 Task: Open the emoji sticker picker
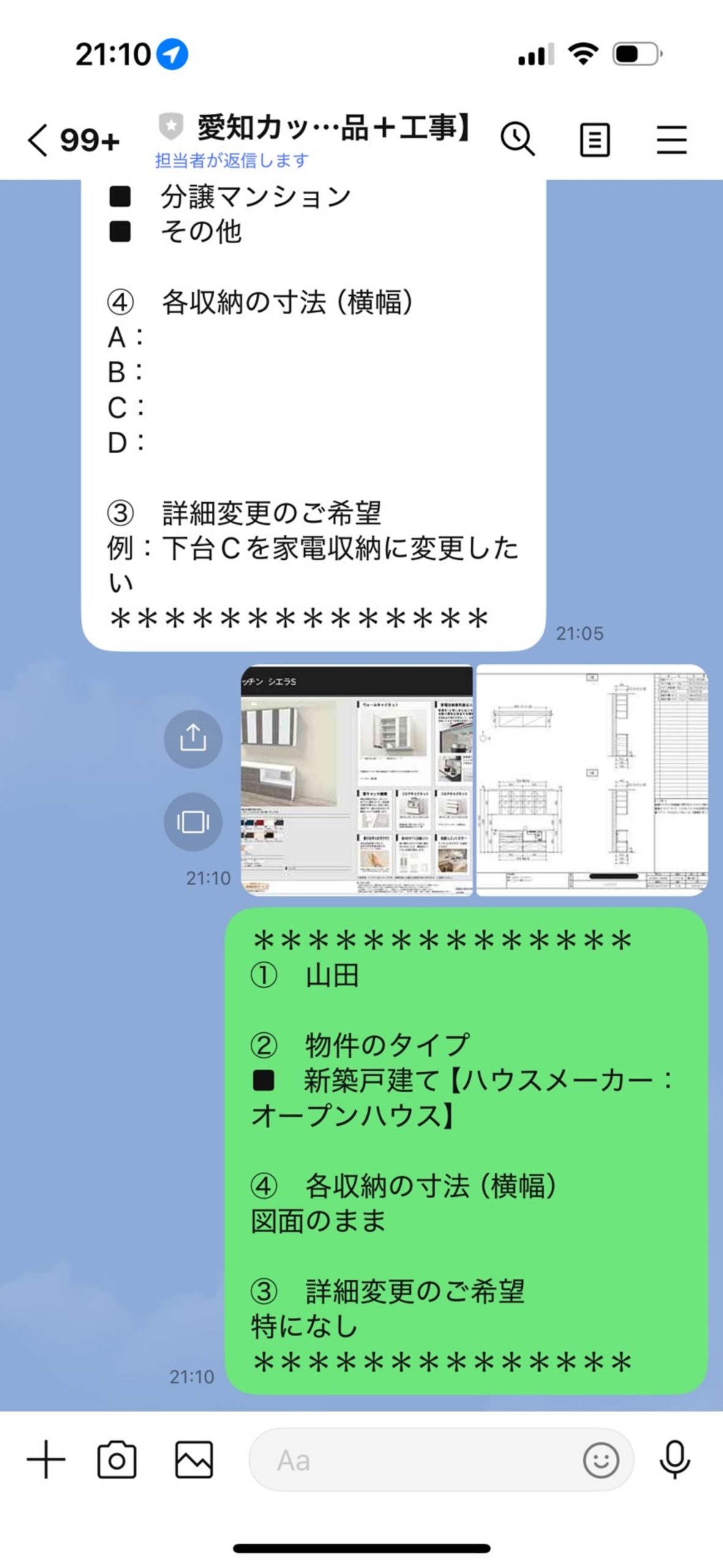(600, 1460)
